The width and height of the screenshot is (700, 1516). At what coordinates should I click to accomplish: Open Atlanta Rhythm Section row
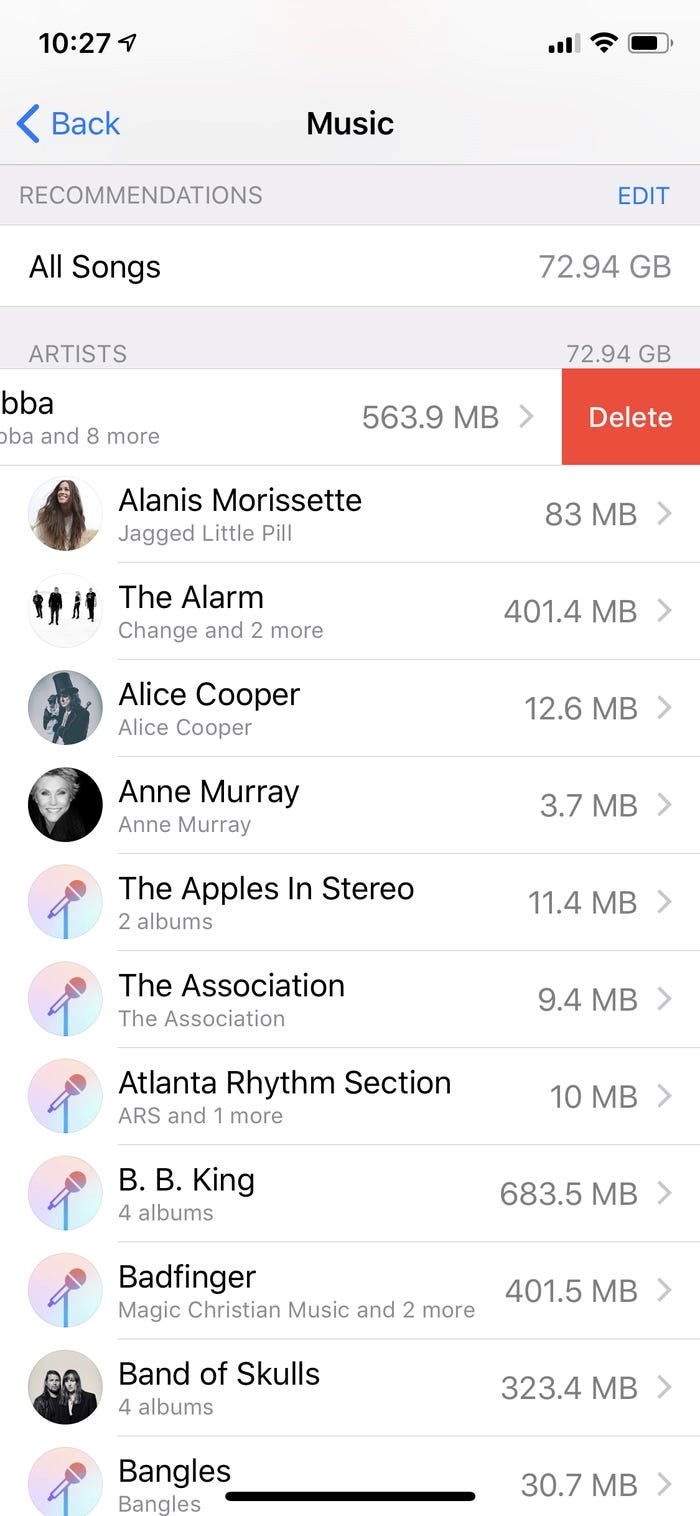(x=350, y=1096)
